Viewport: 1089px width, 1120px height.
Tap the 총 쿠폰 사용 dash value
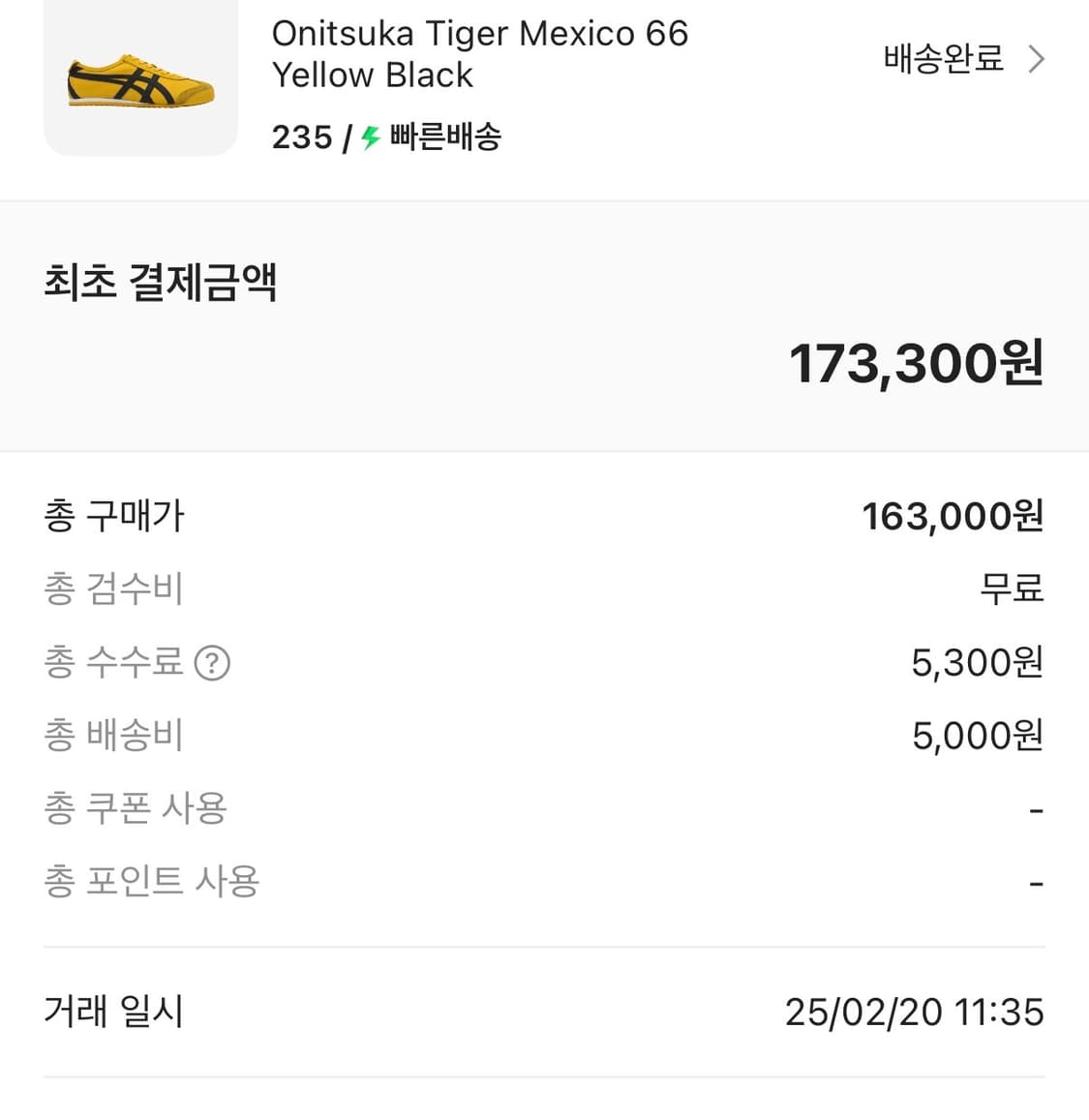(x=1036, y=808)
